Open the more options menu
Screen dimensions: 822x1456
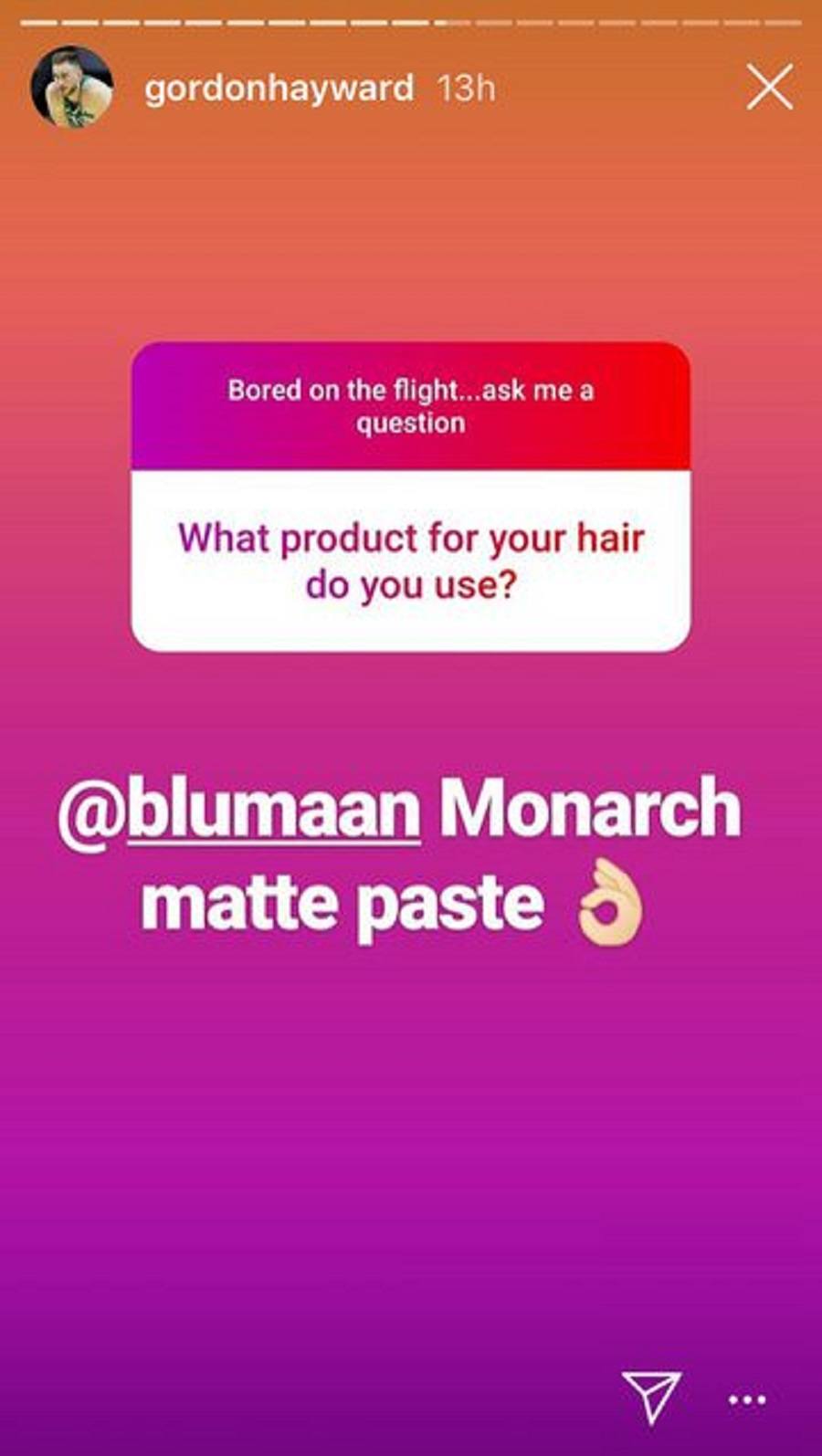(747, 1399)
